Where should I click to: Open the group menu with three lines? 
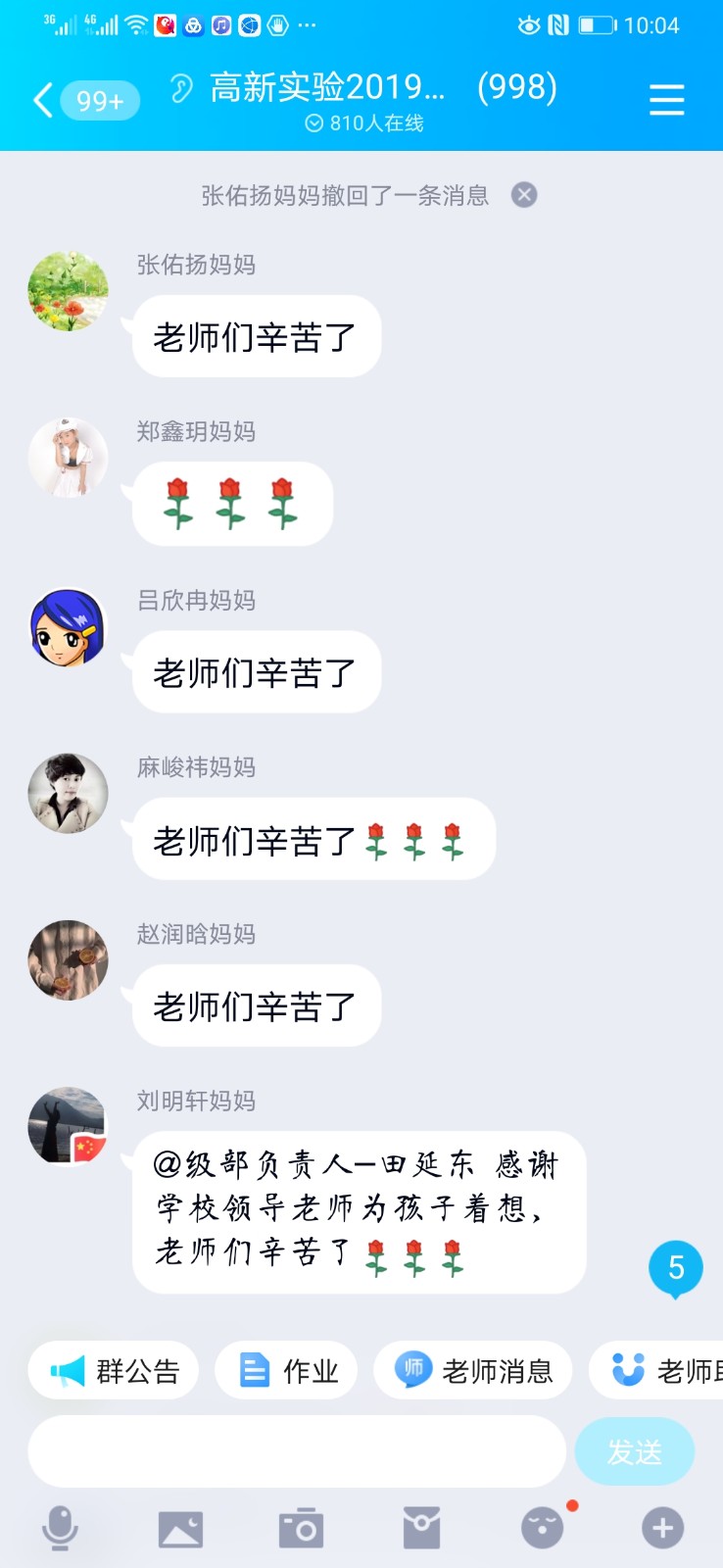[666, 100]
